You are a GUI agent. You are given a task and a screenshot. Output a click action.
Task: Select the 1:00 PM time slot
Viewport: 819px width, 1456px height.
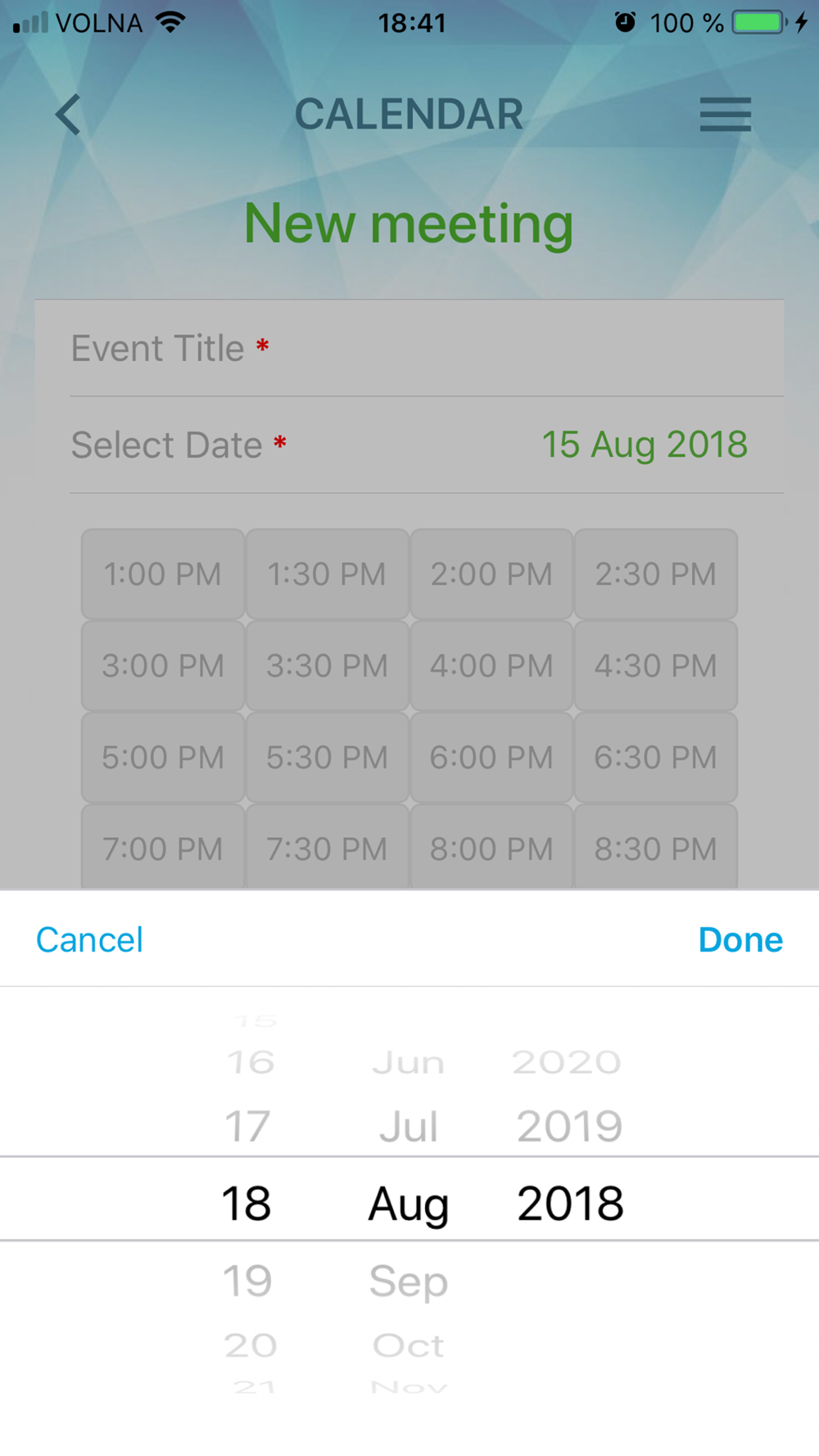pyautogui.click(x=163, y=574)
